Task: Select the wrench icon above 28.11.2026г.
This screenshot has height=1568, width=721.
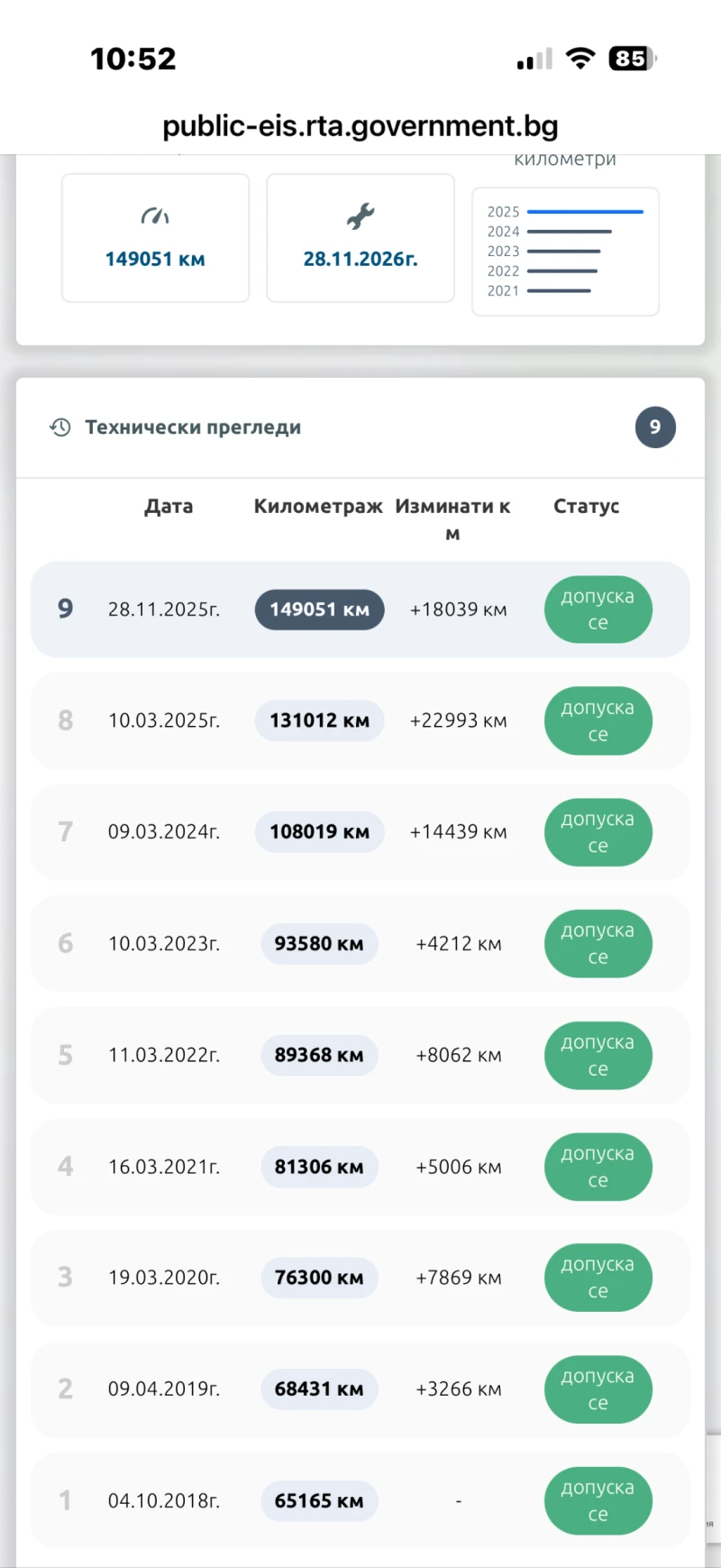Action: [x=360, y=215]
